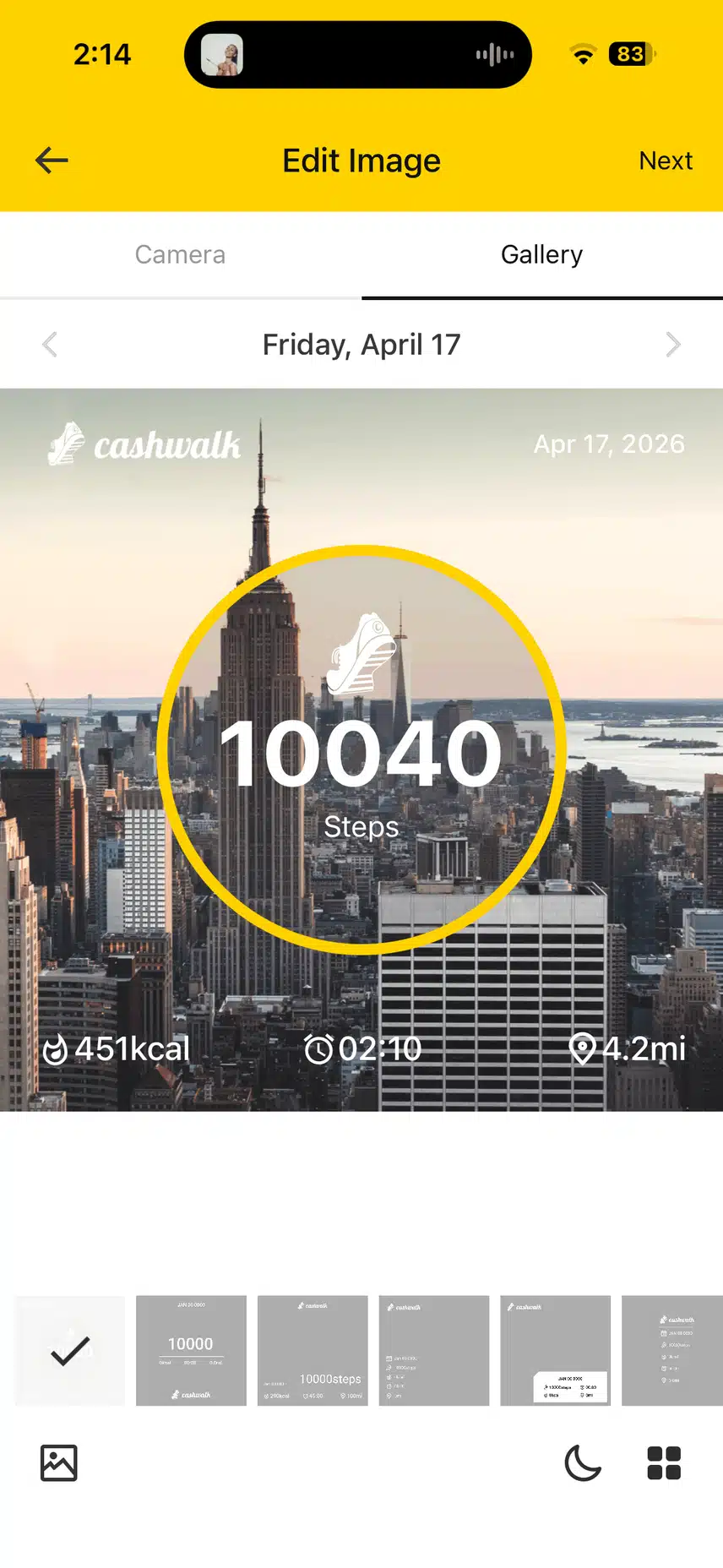Apply the template with the white card
Image resolution: width=723 pixels, height=1568 pixels.
coord(555,1350)
